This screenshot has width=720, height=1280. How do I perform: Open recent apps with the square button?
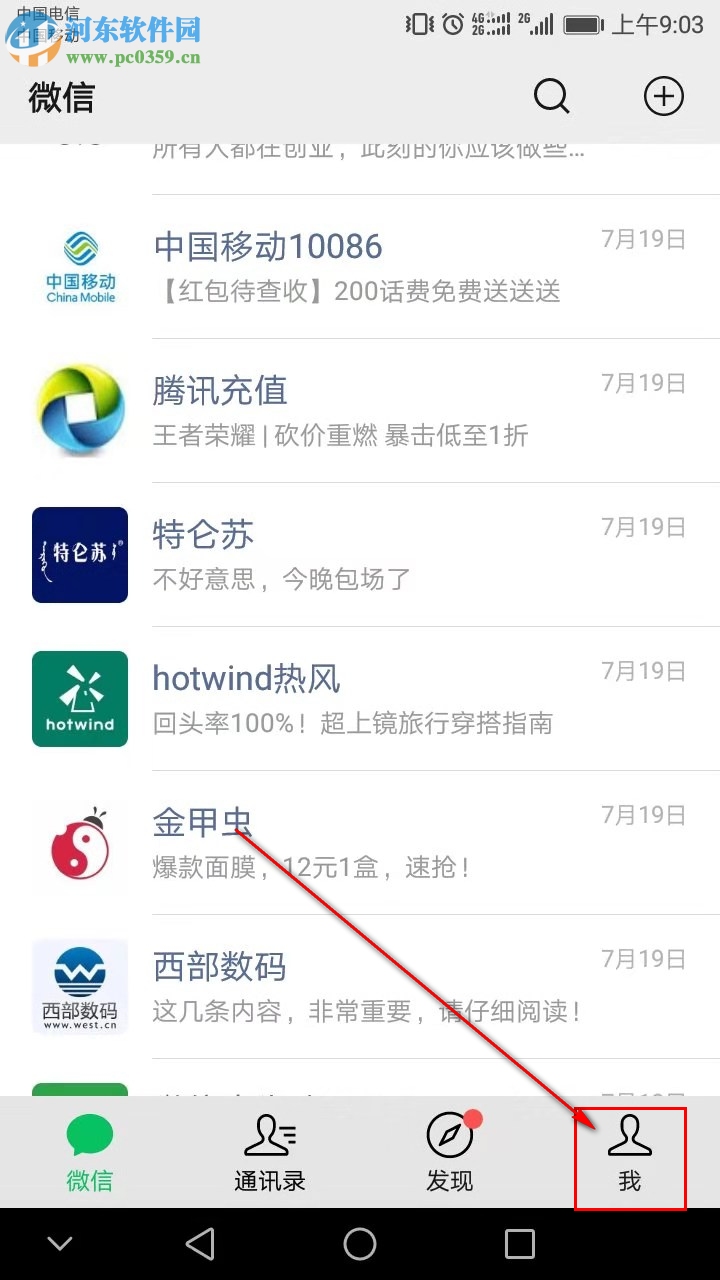point(519,1244)
